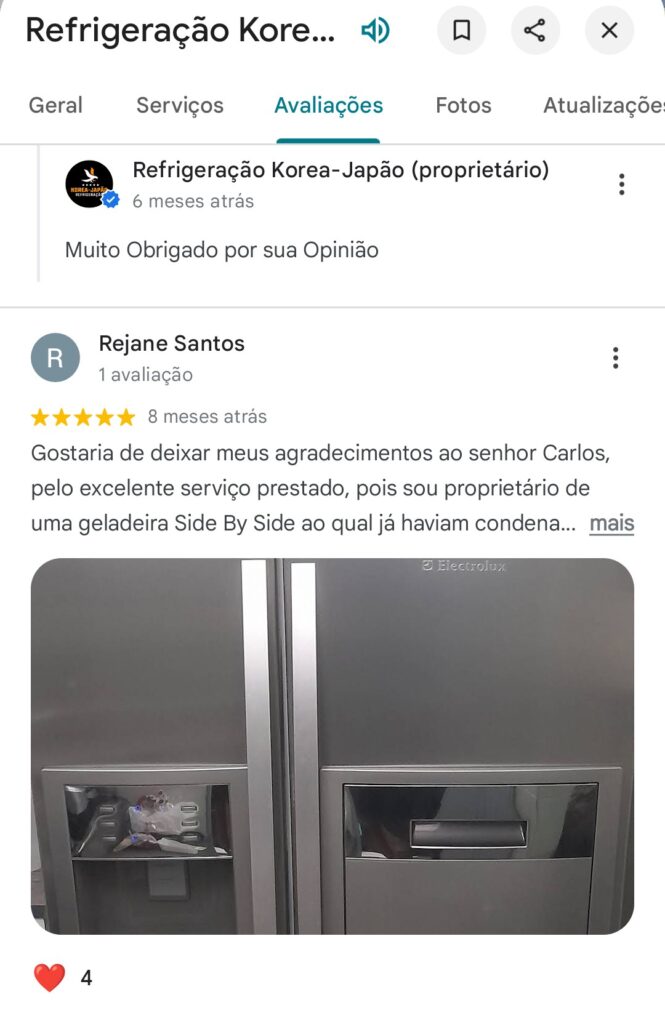Save this place with the bookmark icon
The height and width of the screenshot is (1024, 665).
tap(462, 31)
